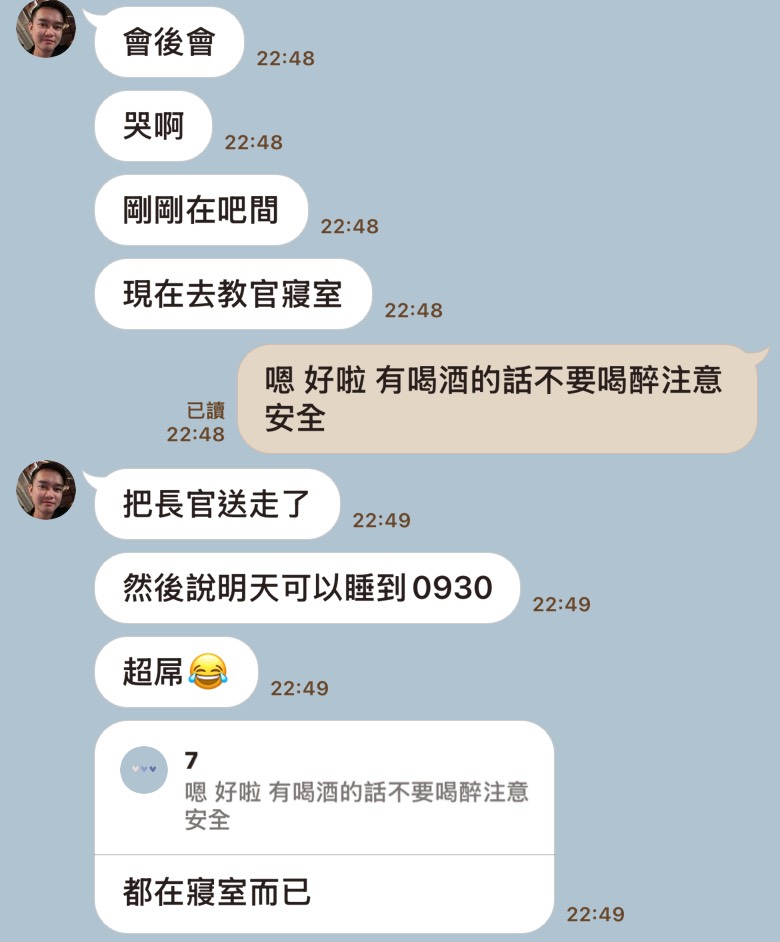780x942 pixels.
Task: Select the 會後會 message bubble
Action: tap(168, 42)
